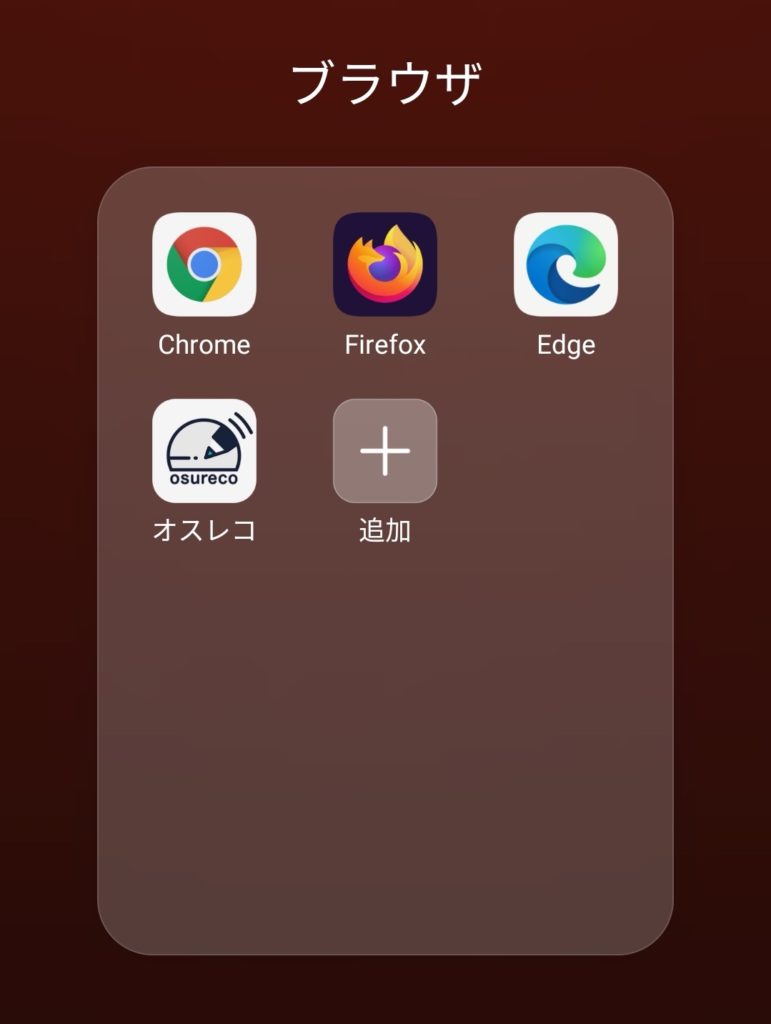Launch Firefox from the folder
This screenshot has width=771, height=1024.
[x=385, y=265]
